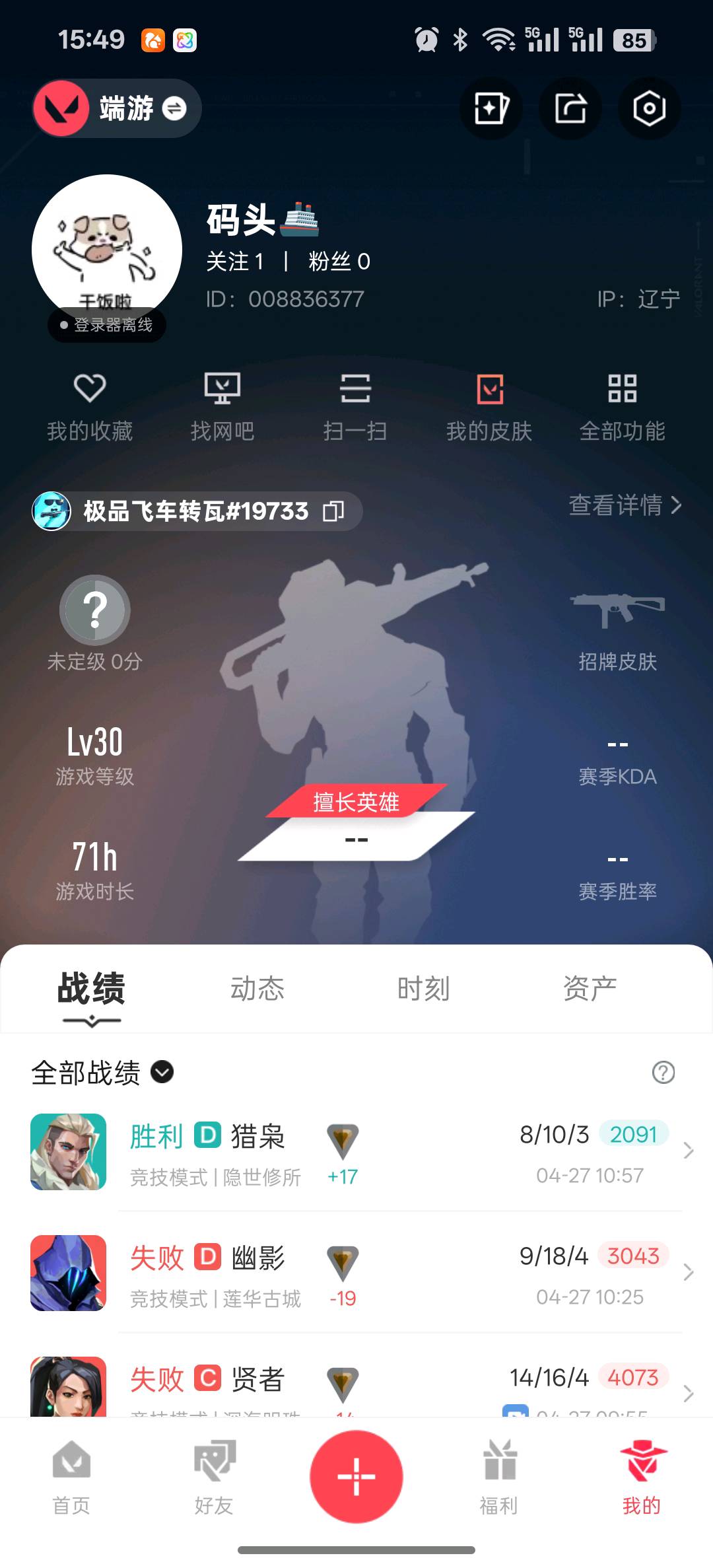Switch to the 资产 tab
Image resolution: width=713 pixels, height=1568 pixels.
(590, 989)
